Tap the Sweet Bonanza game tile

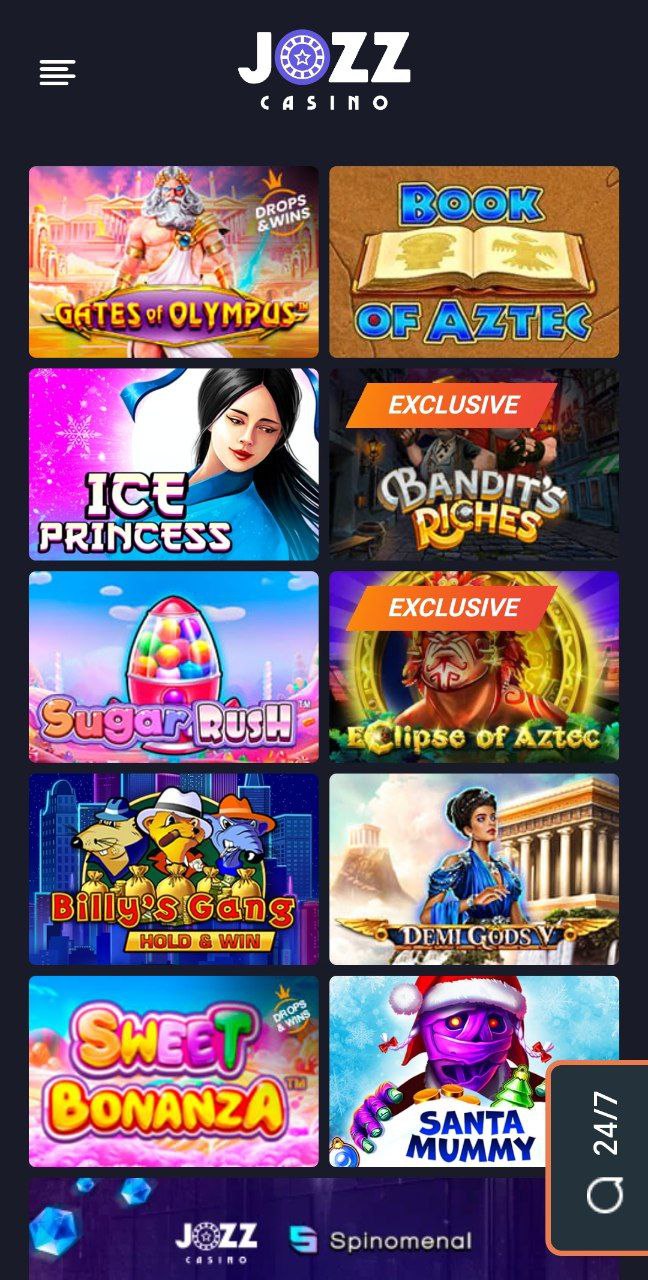[174, 1072]
